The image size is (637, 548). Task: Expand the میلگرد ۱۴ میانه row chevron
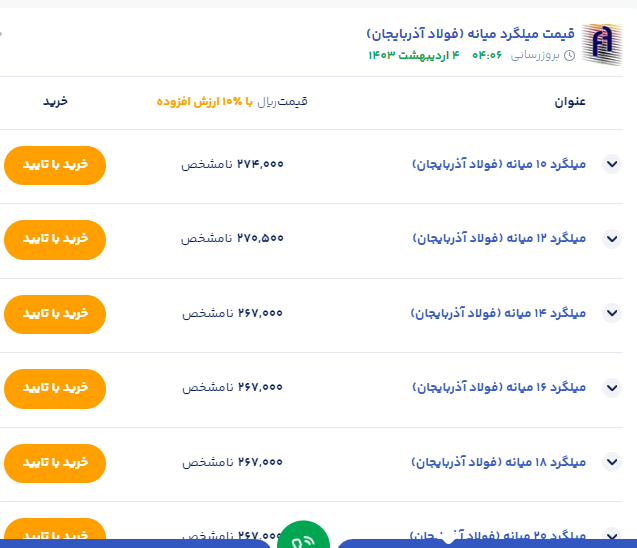pyautogui.click(x=612, y=313)
